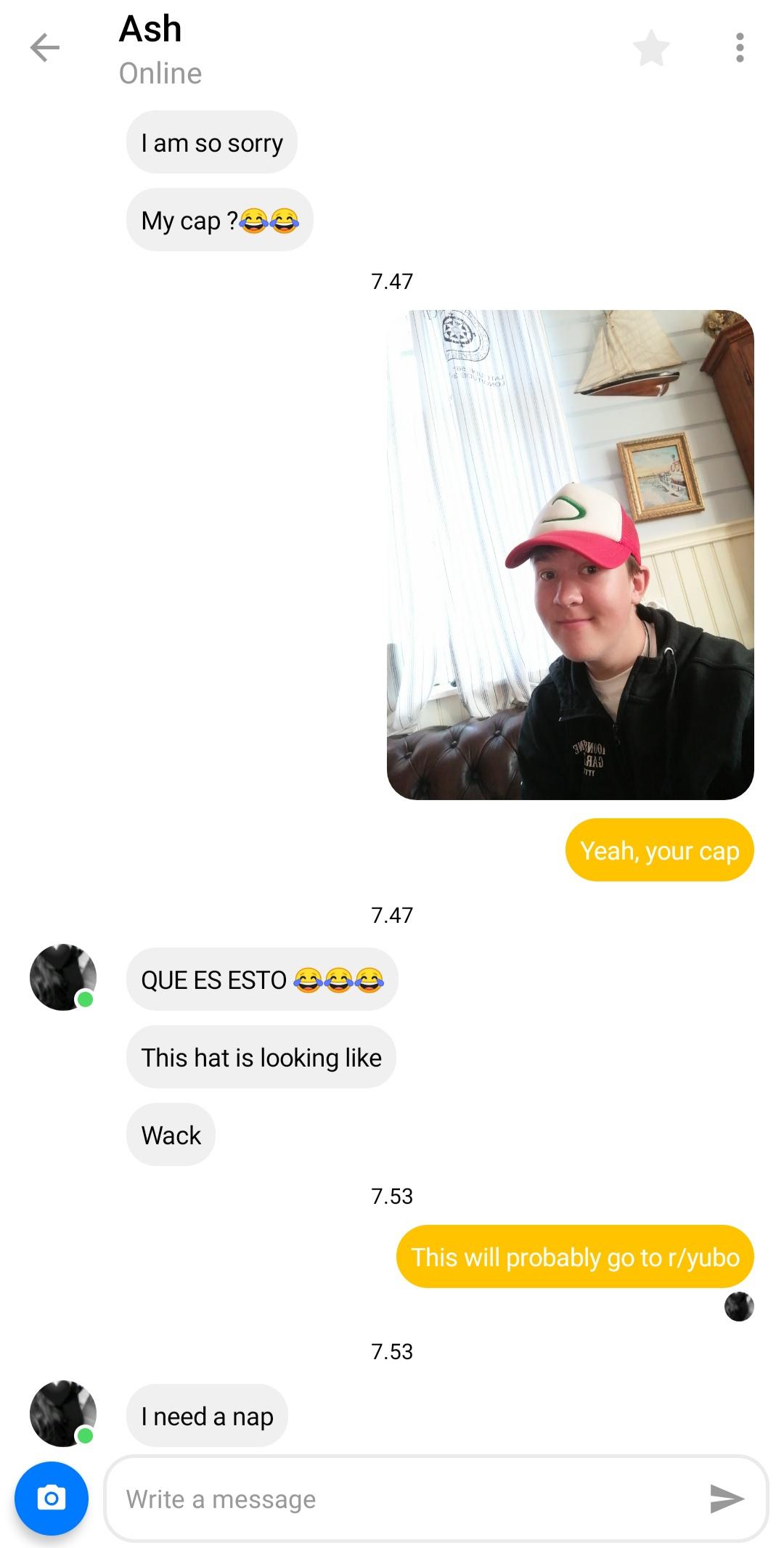Go back from Ash's chat
The width and height of the screenshot is (784, 1548).
click(x=44, y=49)
